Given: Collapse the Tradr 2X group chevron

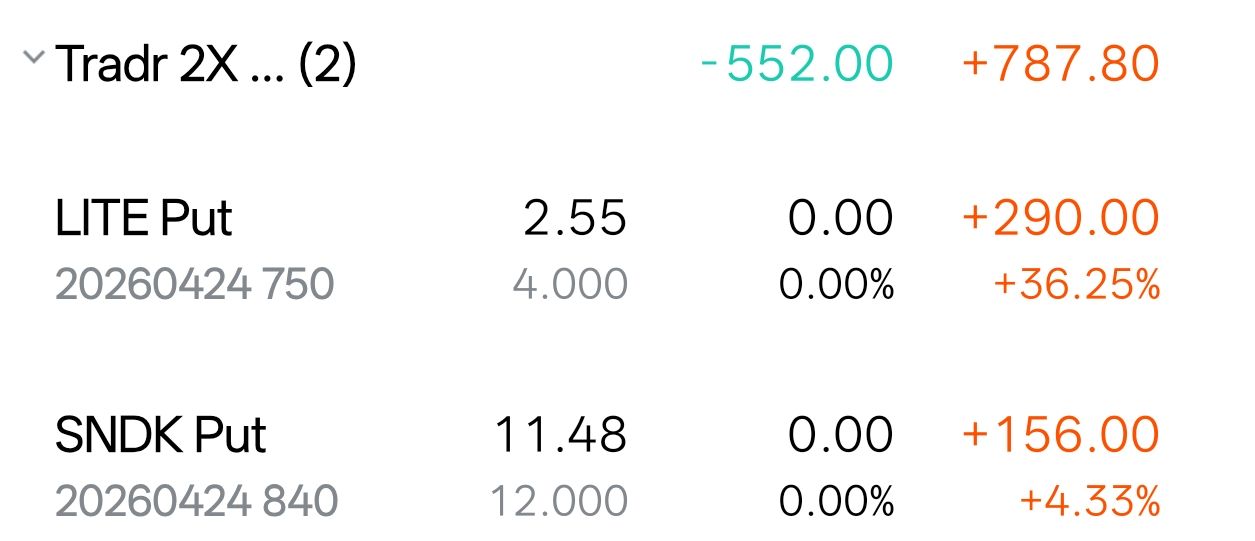Looking at the screenshot, I should click(x=34, y=58).
